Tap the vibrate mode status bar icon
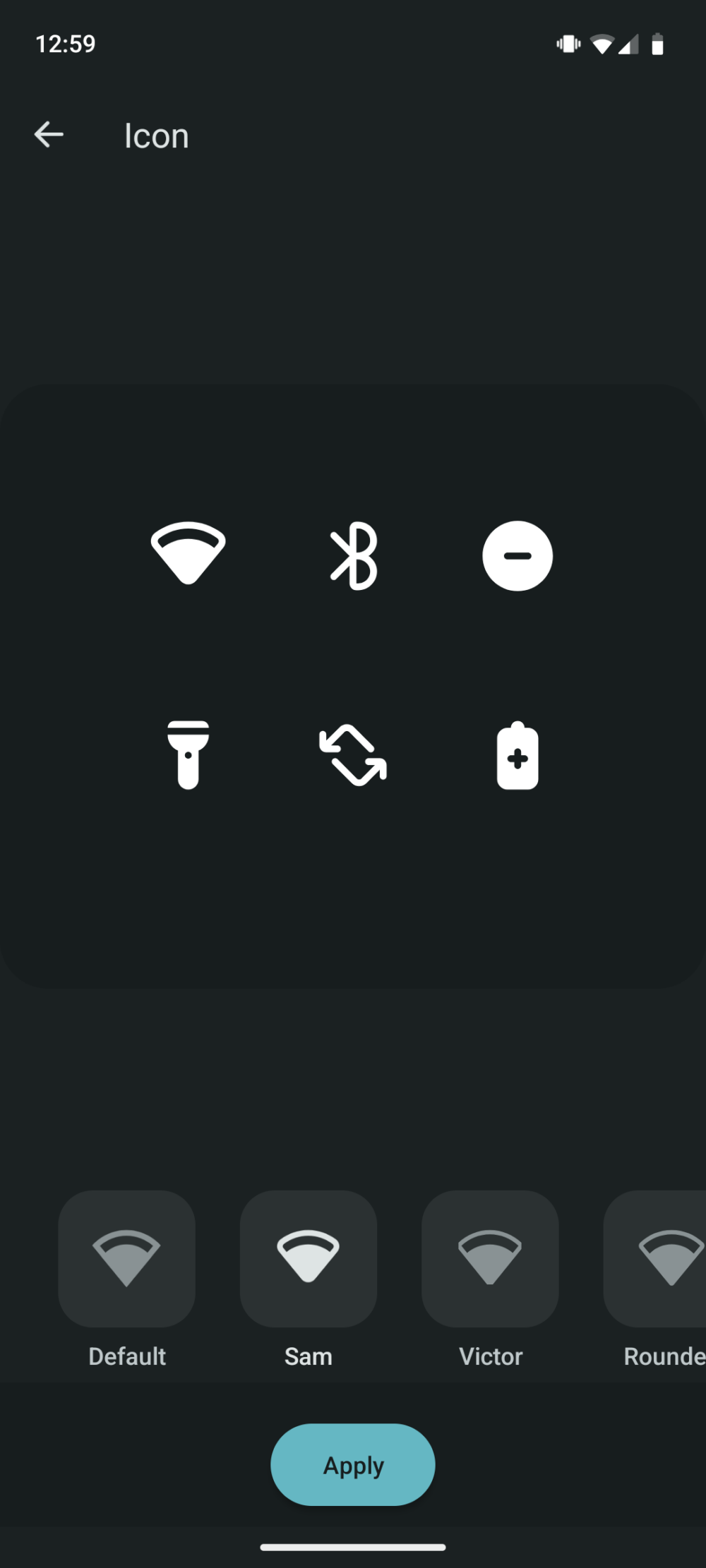The image size is (706, 1568). tap(568, 43)
